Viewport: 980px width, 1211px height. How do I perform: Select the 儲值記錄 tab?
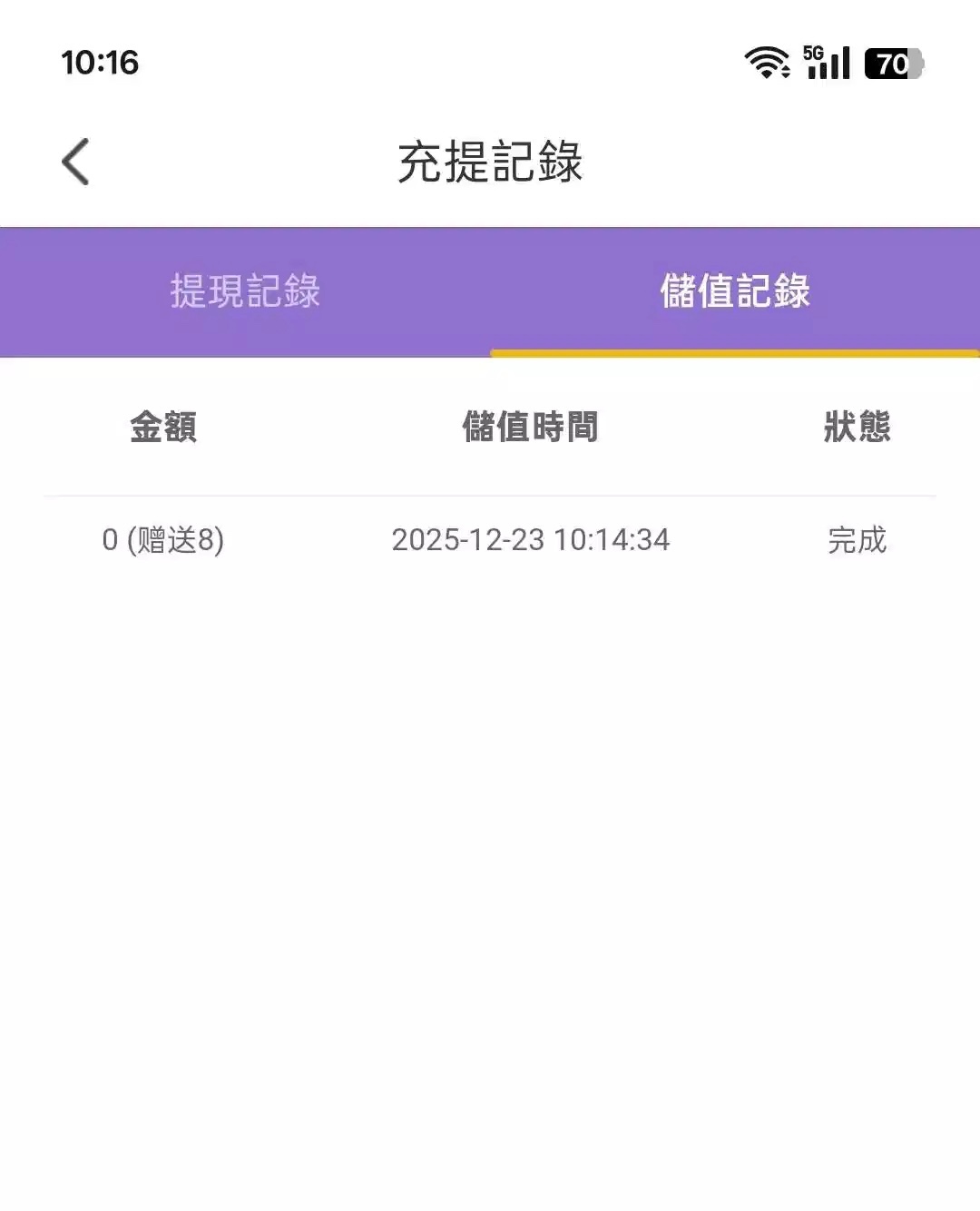[735, 291]
